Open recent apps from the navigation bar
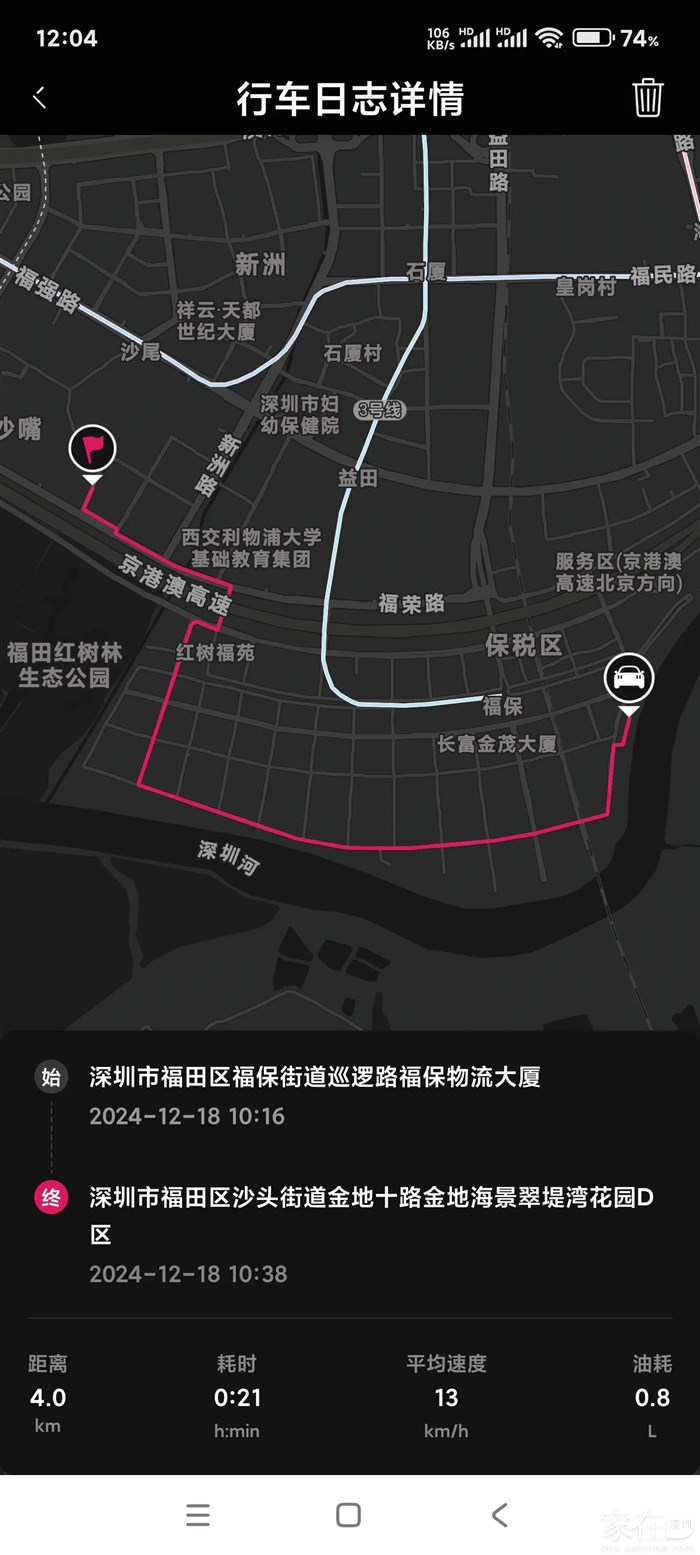 pos(198,1515)
